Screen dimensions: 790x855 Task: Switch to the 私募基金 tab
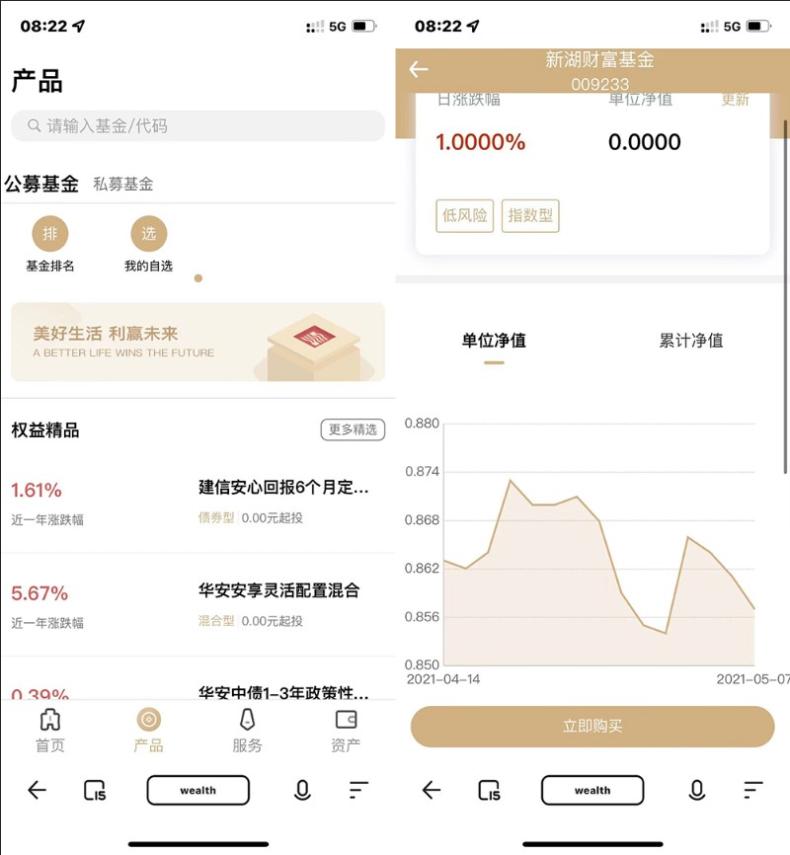pos(123,184)
